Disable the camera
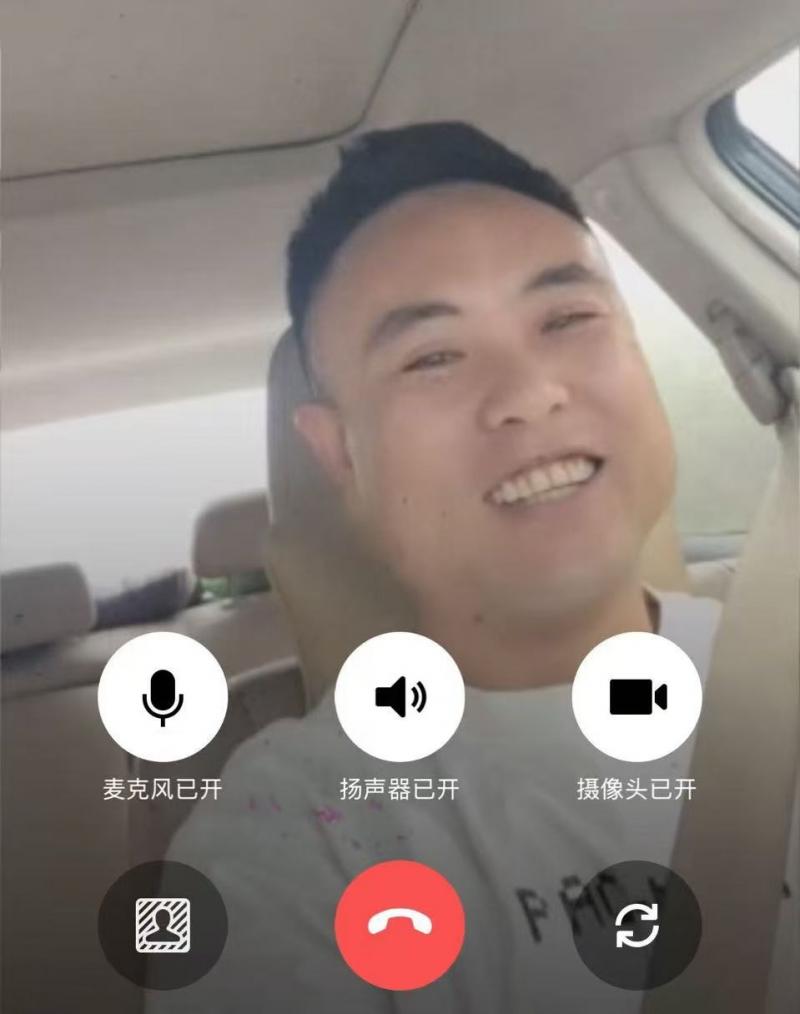800x1014 pixels. coord(637,697)
